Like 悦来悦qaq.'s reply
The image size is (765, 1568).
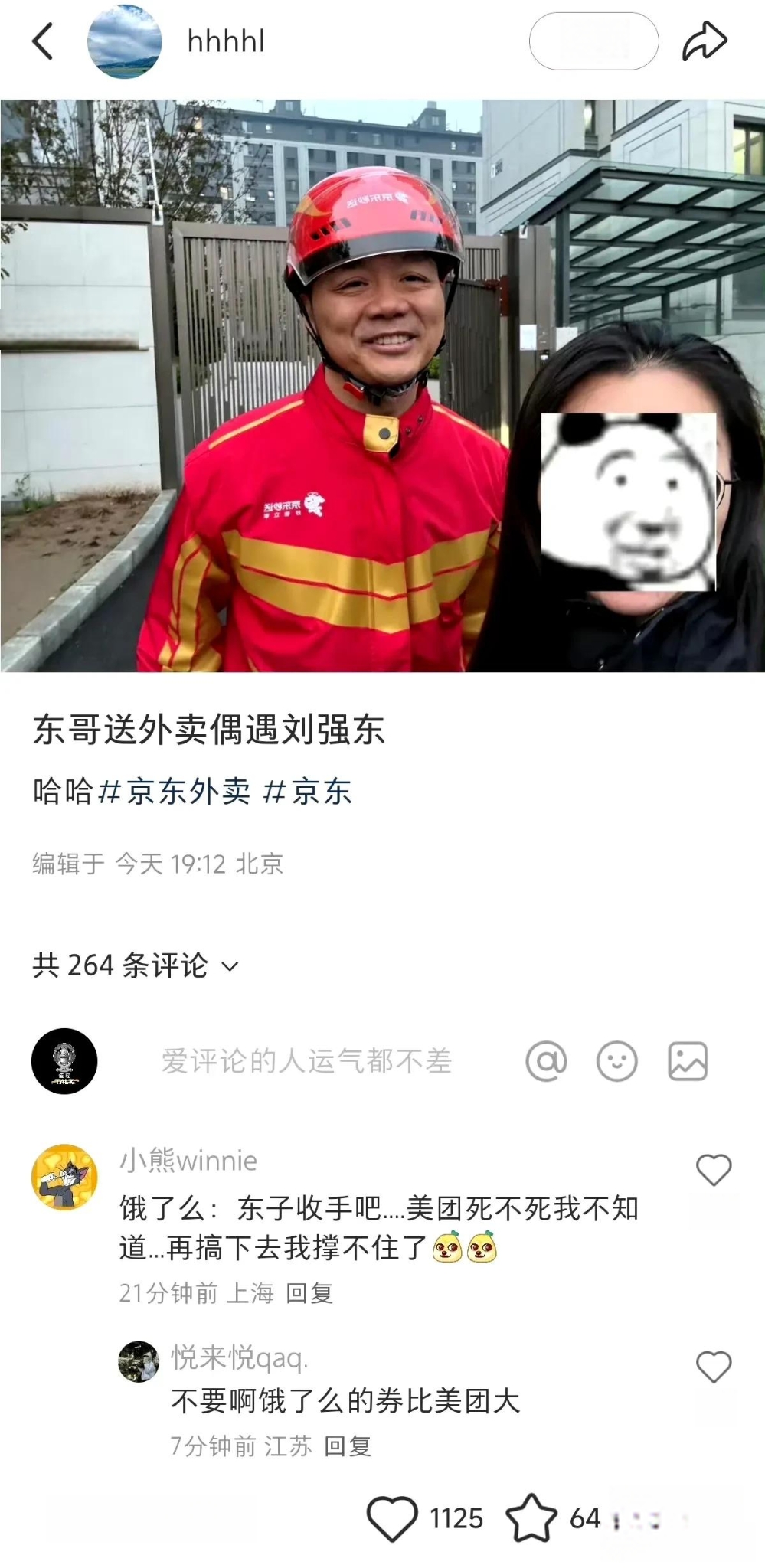713,1367
